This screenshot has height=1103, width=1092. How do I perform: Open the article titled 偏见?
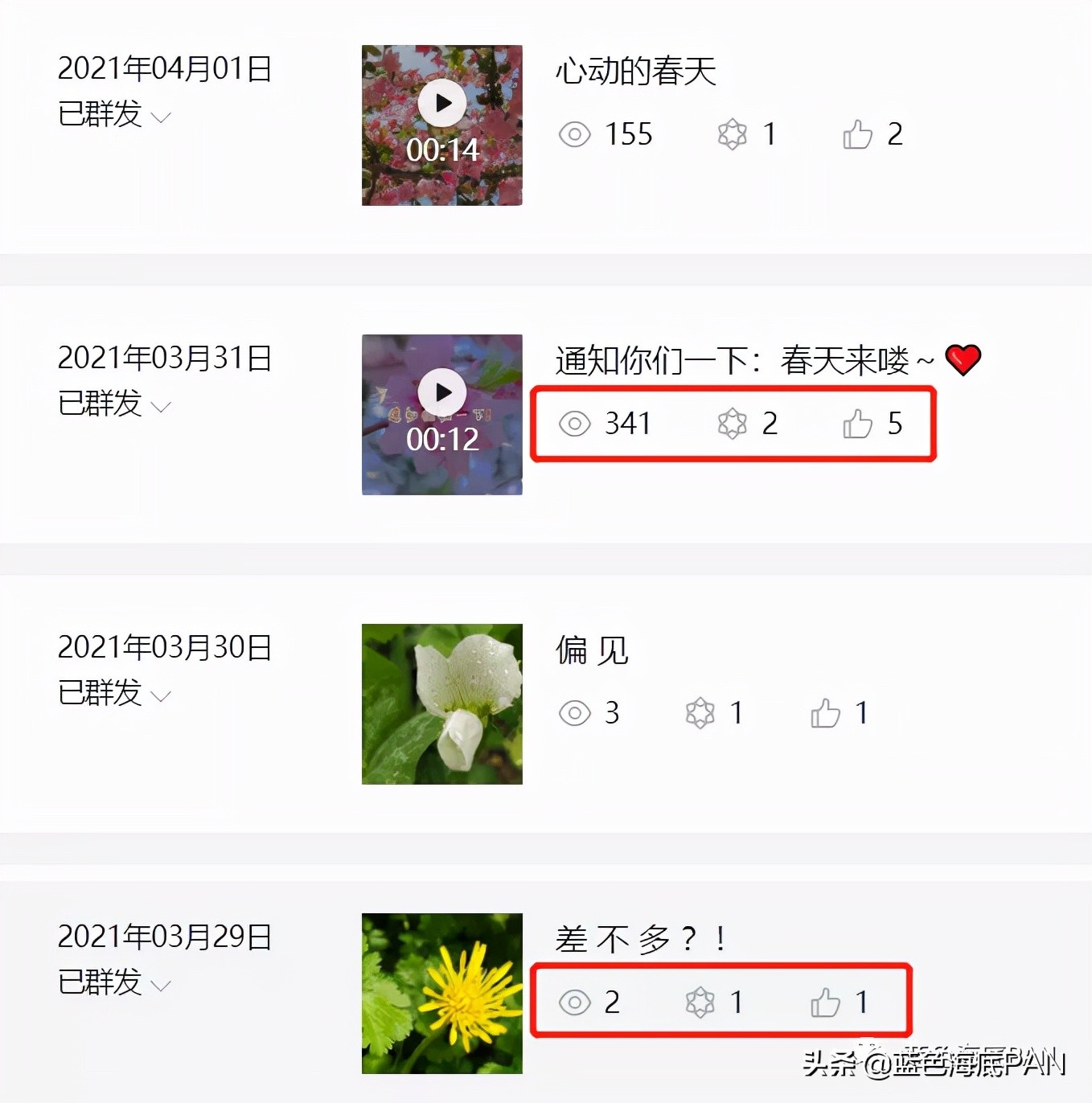click(592, 650)
